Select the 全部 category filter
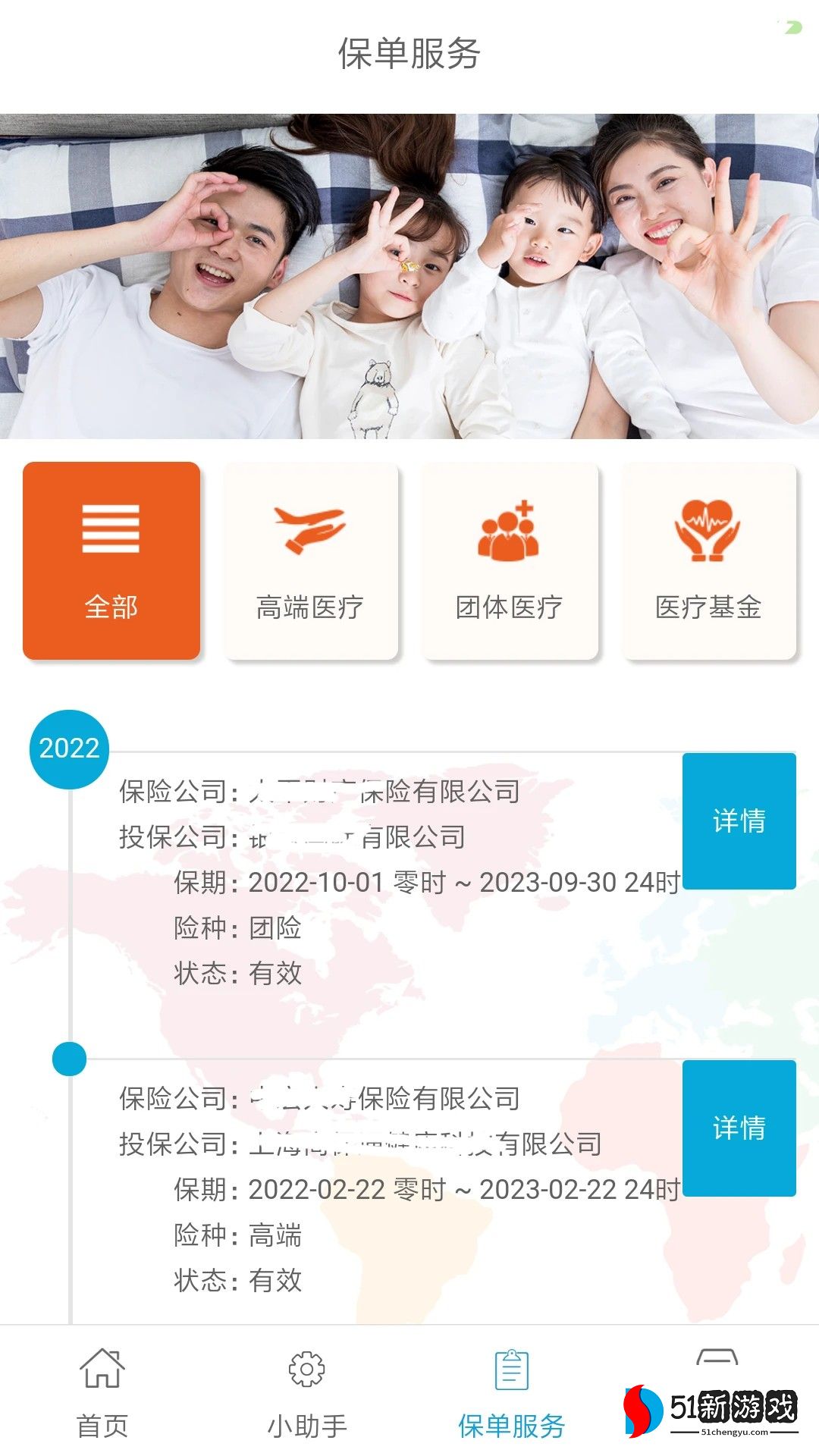Viewport: 819px width, 1456px height. pos(111,560)
